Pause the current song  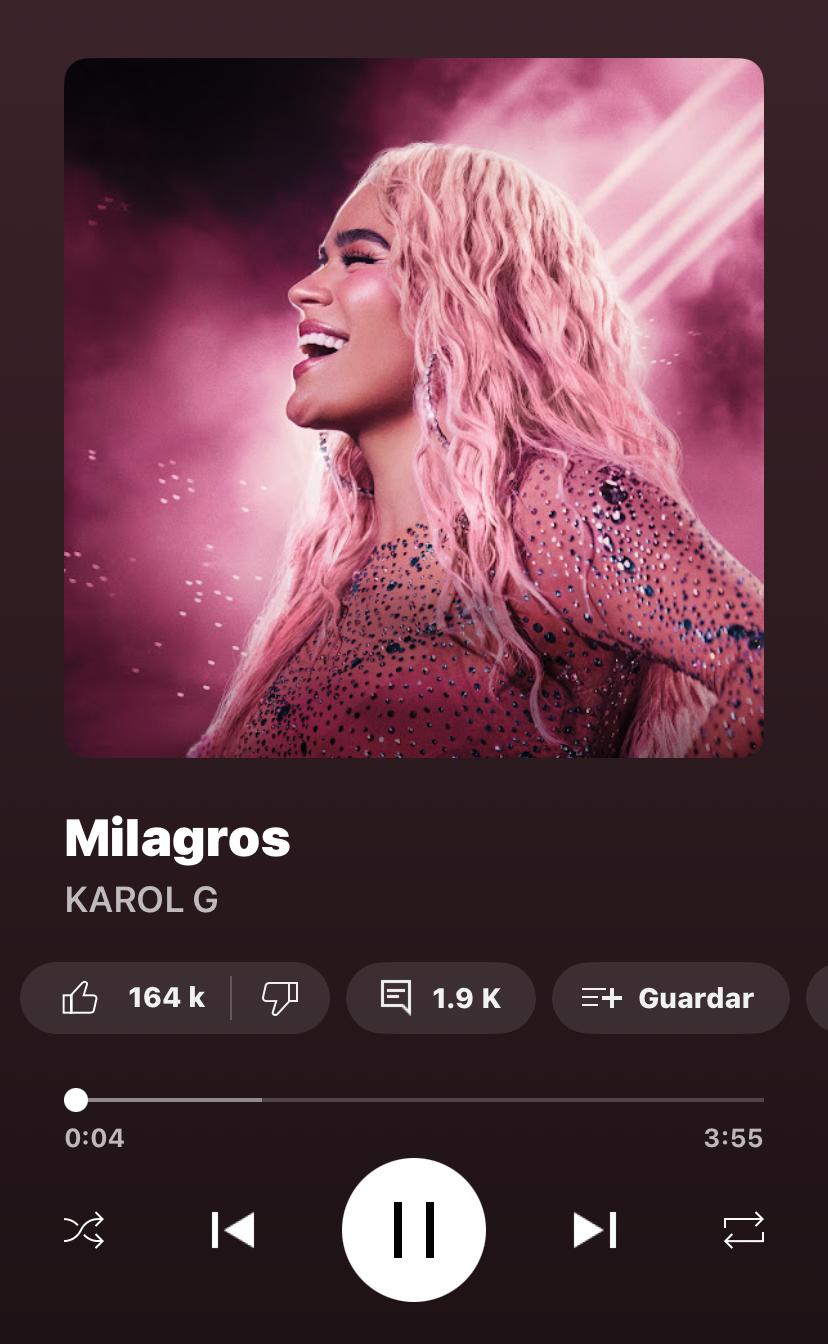coord(414,1230)
